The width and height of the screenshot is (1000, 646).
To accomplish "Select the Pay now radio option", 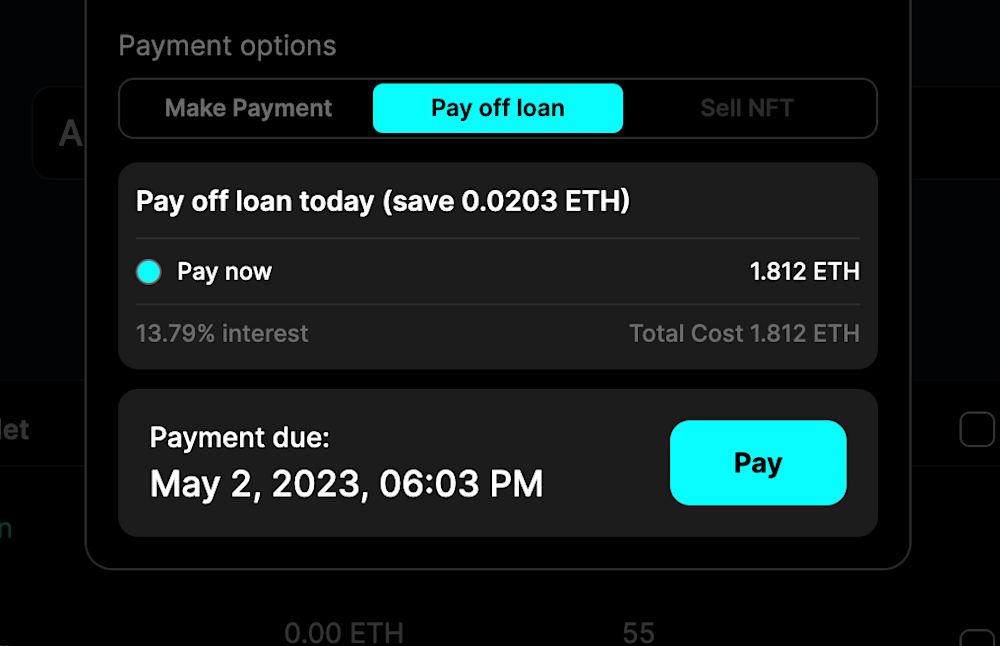I will tap(149, 272).
